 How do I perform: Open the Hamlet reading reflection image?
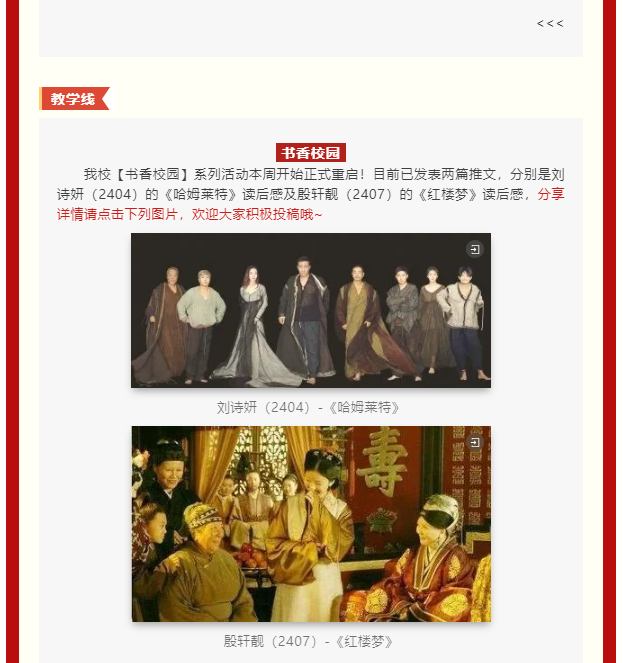click(310, 310)
